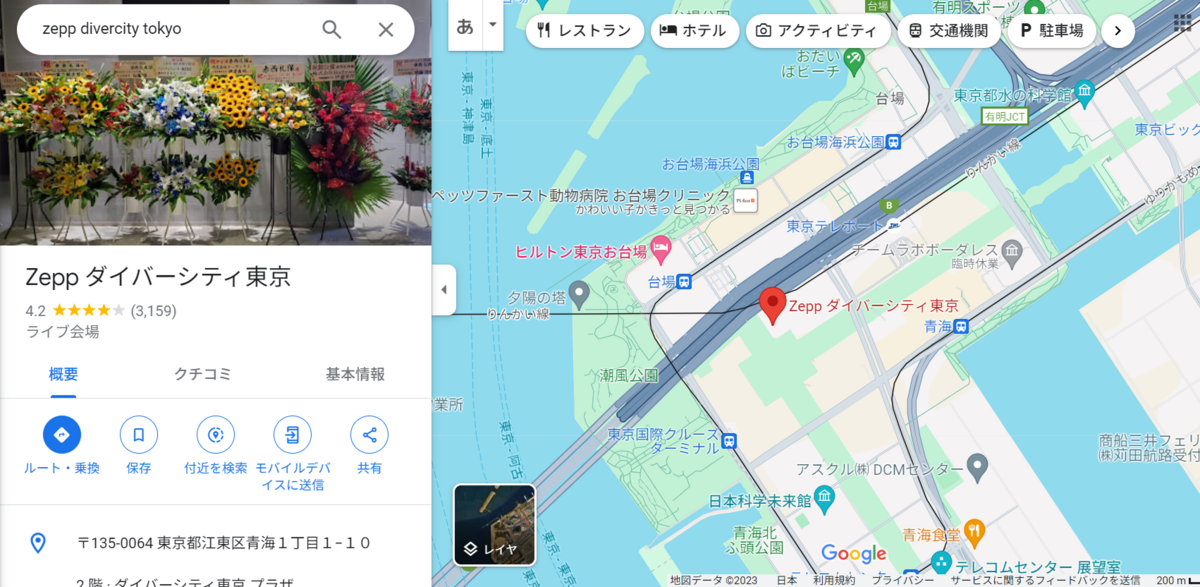Select the 概要 tab
Screen dimensions: 1200x587
click(x=63, y=374)
